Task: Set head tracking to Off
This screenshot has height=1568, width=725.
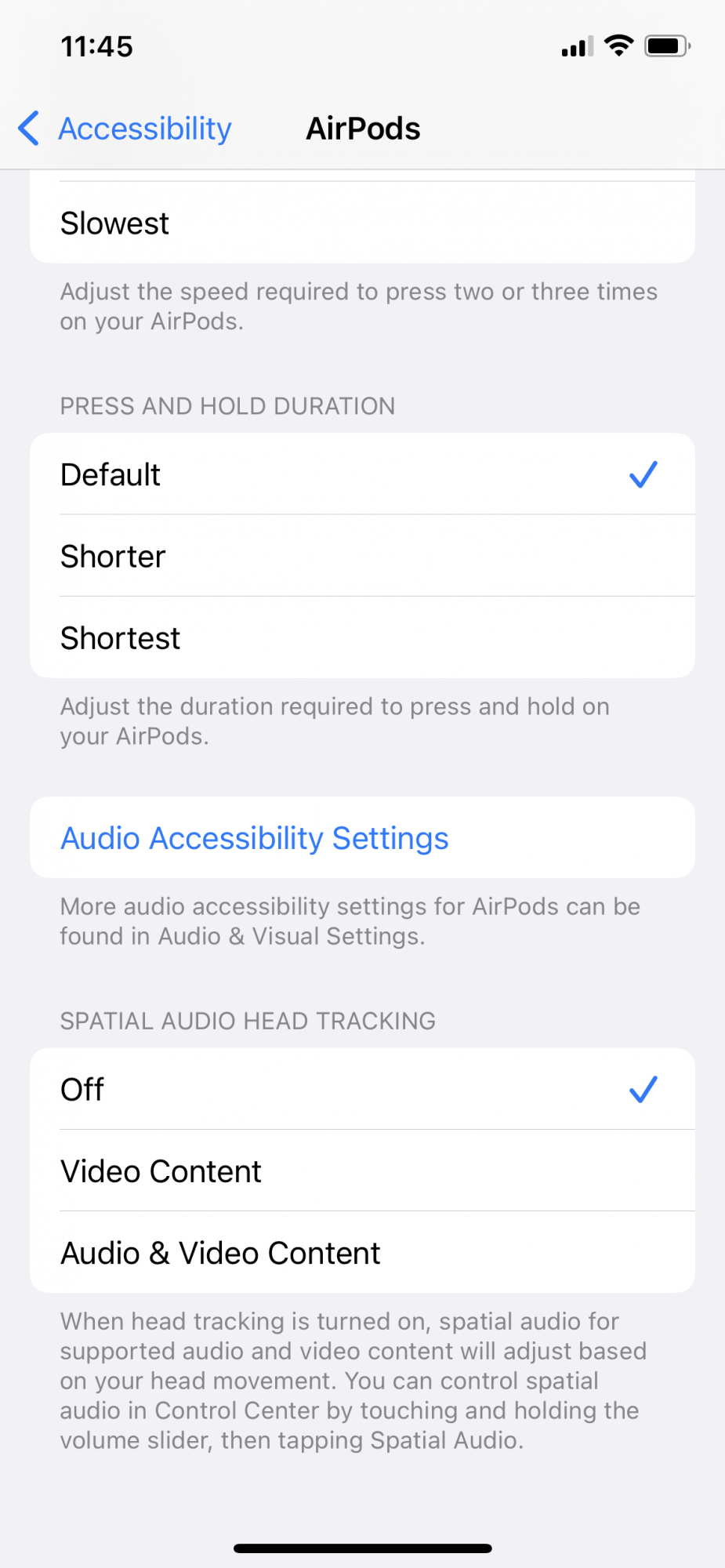Action: (361, 1090)
